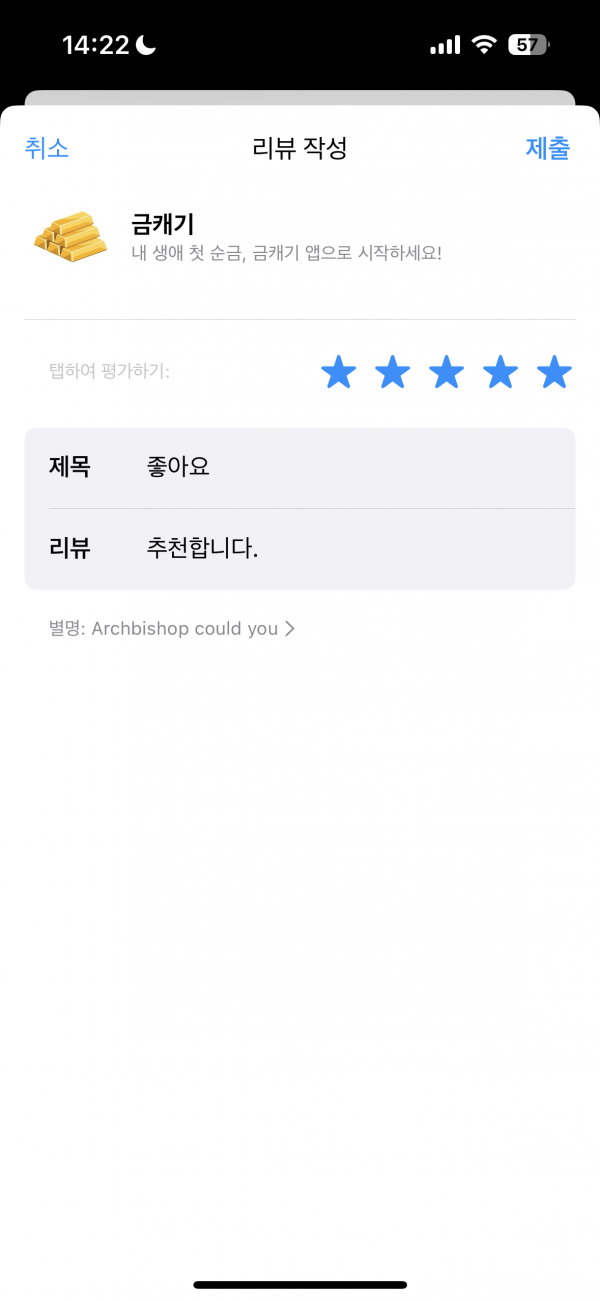Select the second star rating
The image size is (600, 1301).
(393, 372)
